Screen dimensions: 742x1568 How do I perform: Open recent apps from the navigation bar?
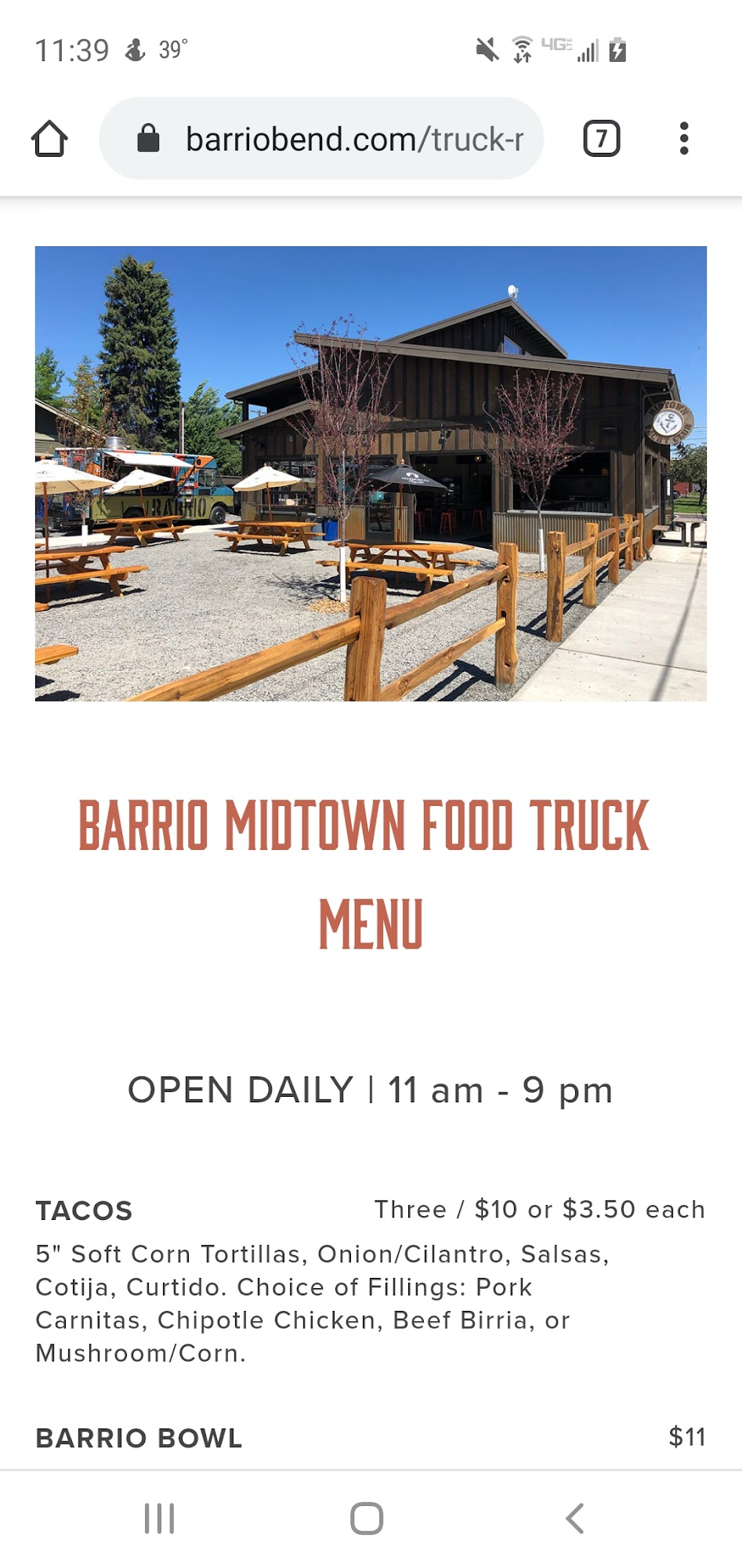tap(159, 1519)
